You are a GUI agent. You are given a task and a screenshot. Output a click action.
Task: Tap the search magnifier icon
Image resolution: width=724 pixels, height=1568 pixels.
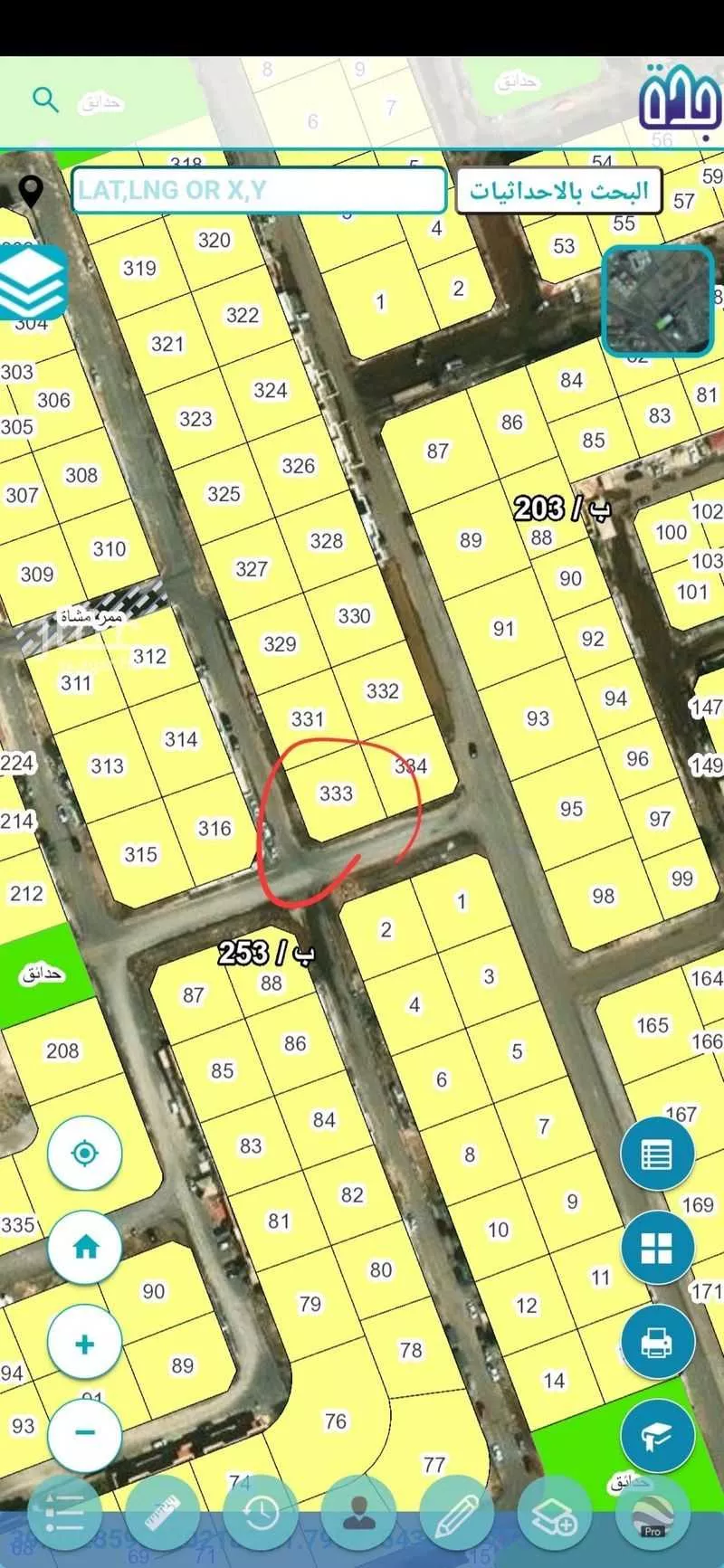click(45, 99)
